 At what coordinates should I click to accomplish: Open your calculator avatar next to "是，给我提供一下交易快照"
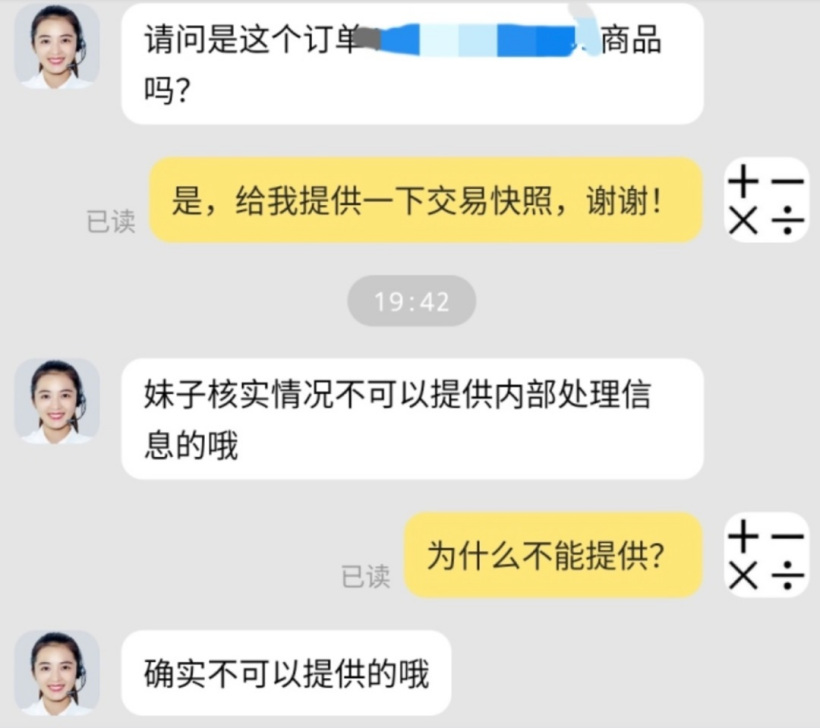click(766, 200)
